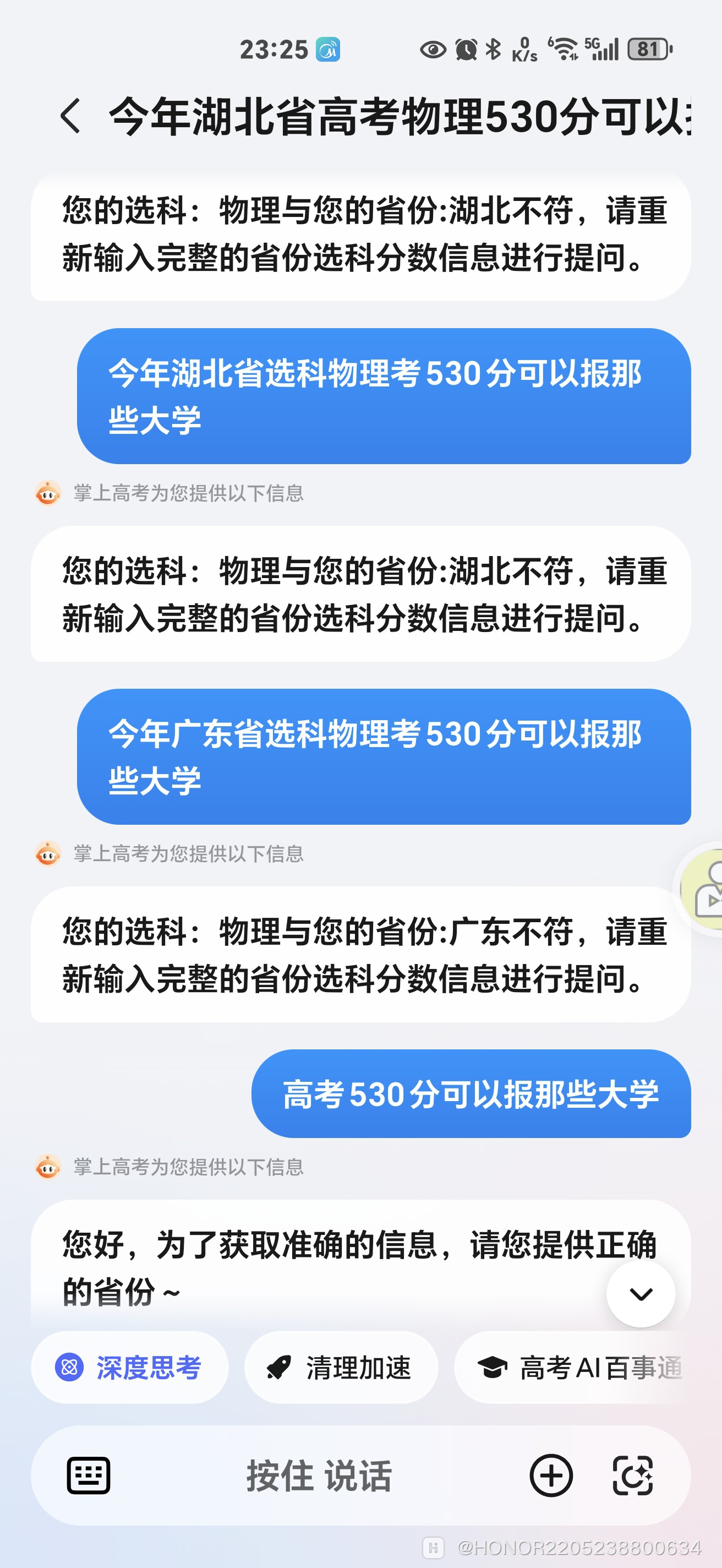Switch to keyboard input
This screenshot has width=722, height=1568.
[x=89, y=1475]
